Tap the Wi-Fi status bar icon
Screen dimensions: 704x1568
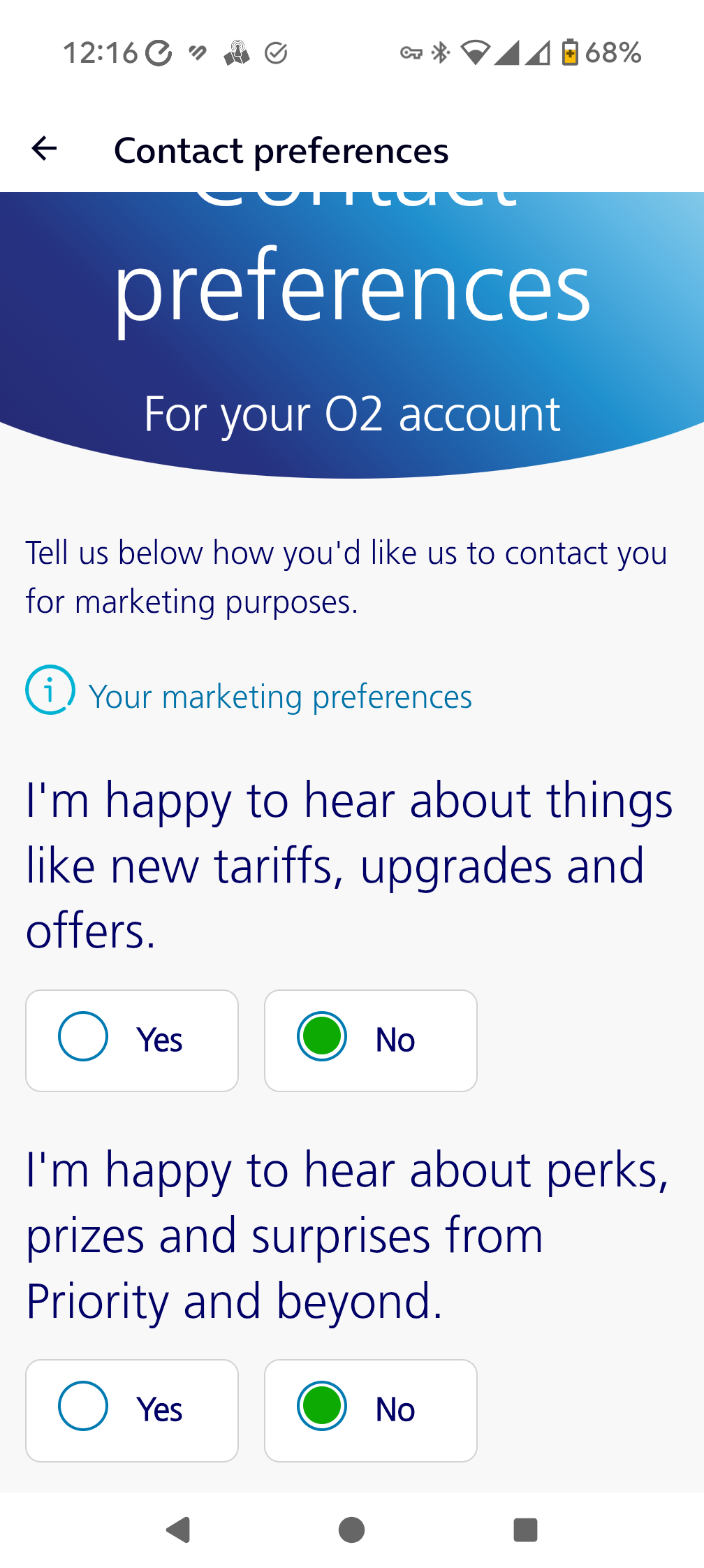476,52
